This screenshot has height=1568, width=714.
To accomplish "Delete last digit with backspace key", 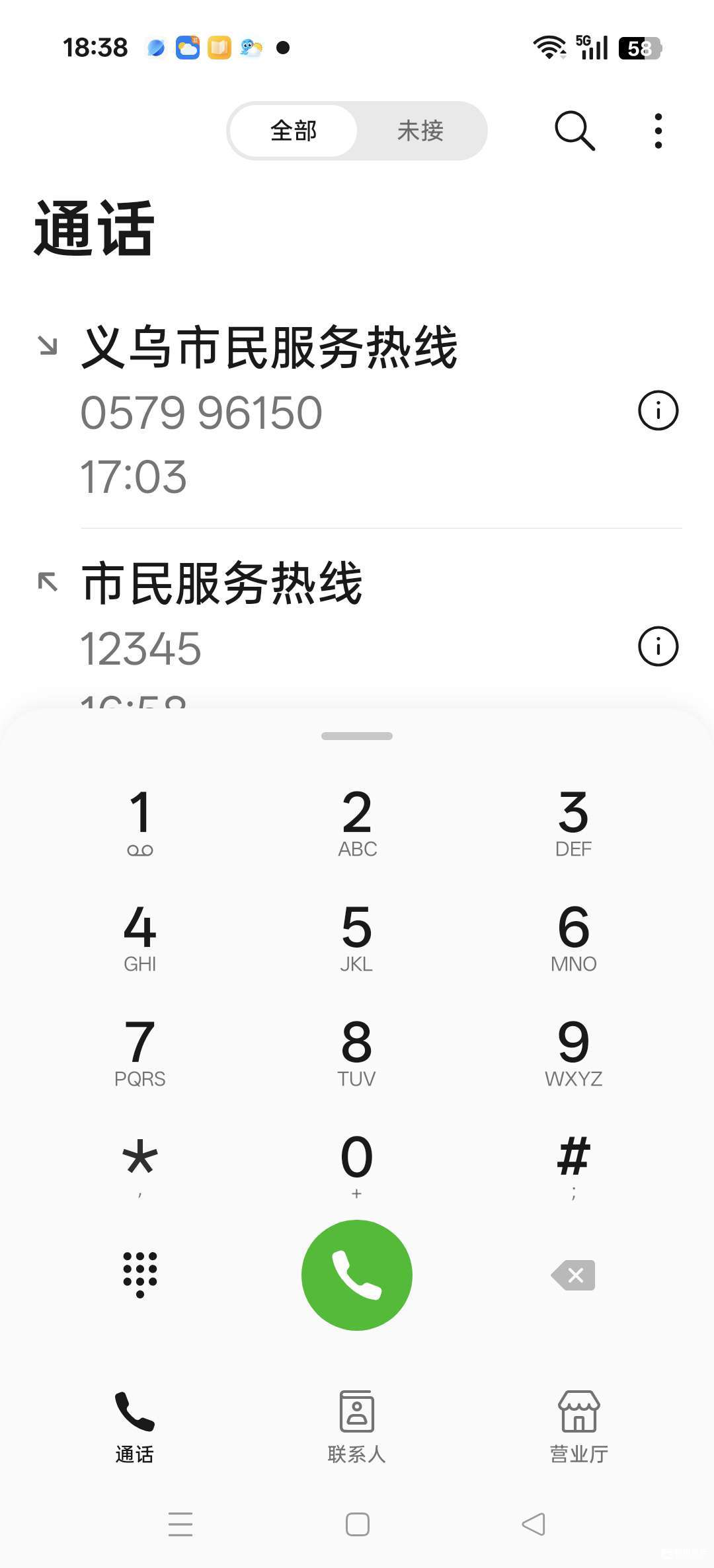I will click(573, 1275).
